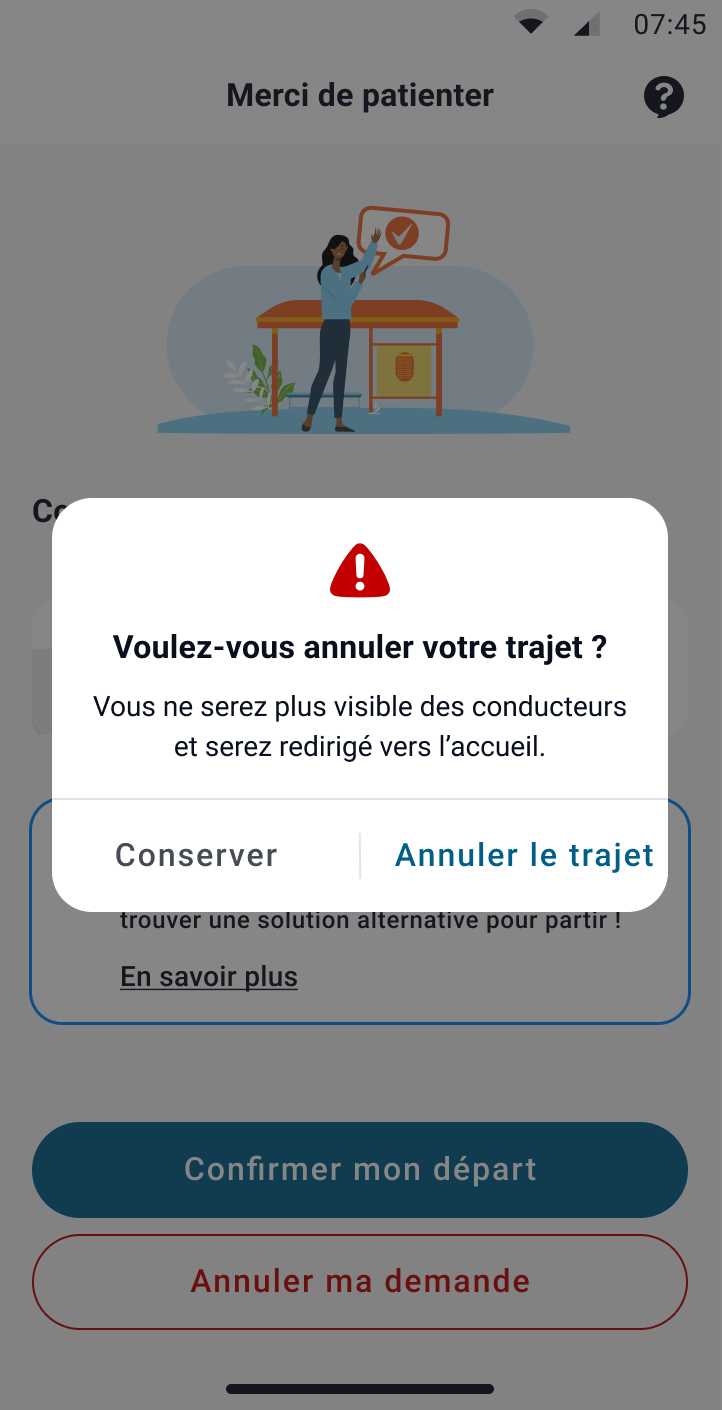Open the En savoir plus link
722x1410 pixels.
coord(209,976)
